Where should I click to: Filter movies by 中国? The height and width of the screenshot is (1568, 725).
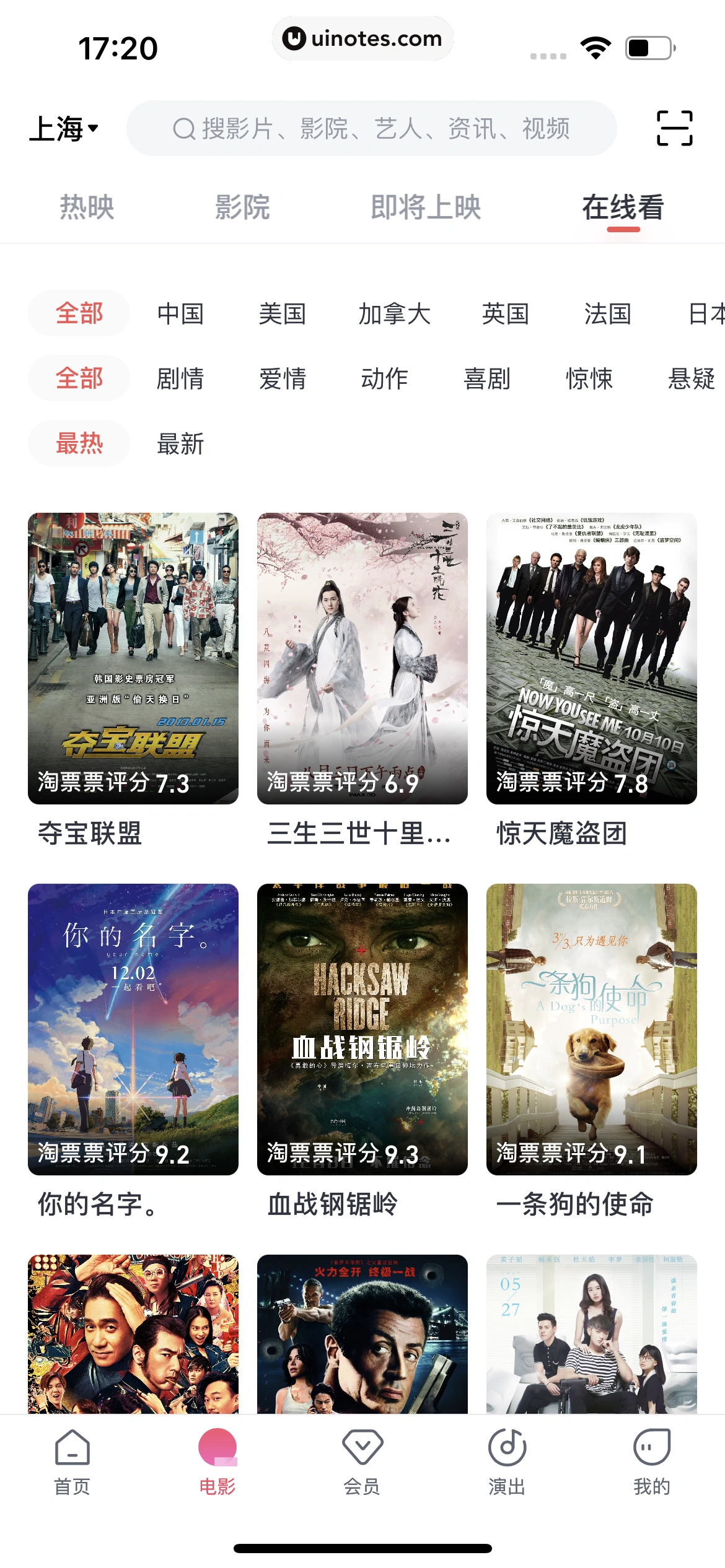180,314
